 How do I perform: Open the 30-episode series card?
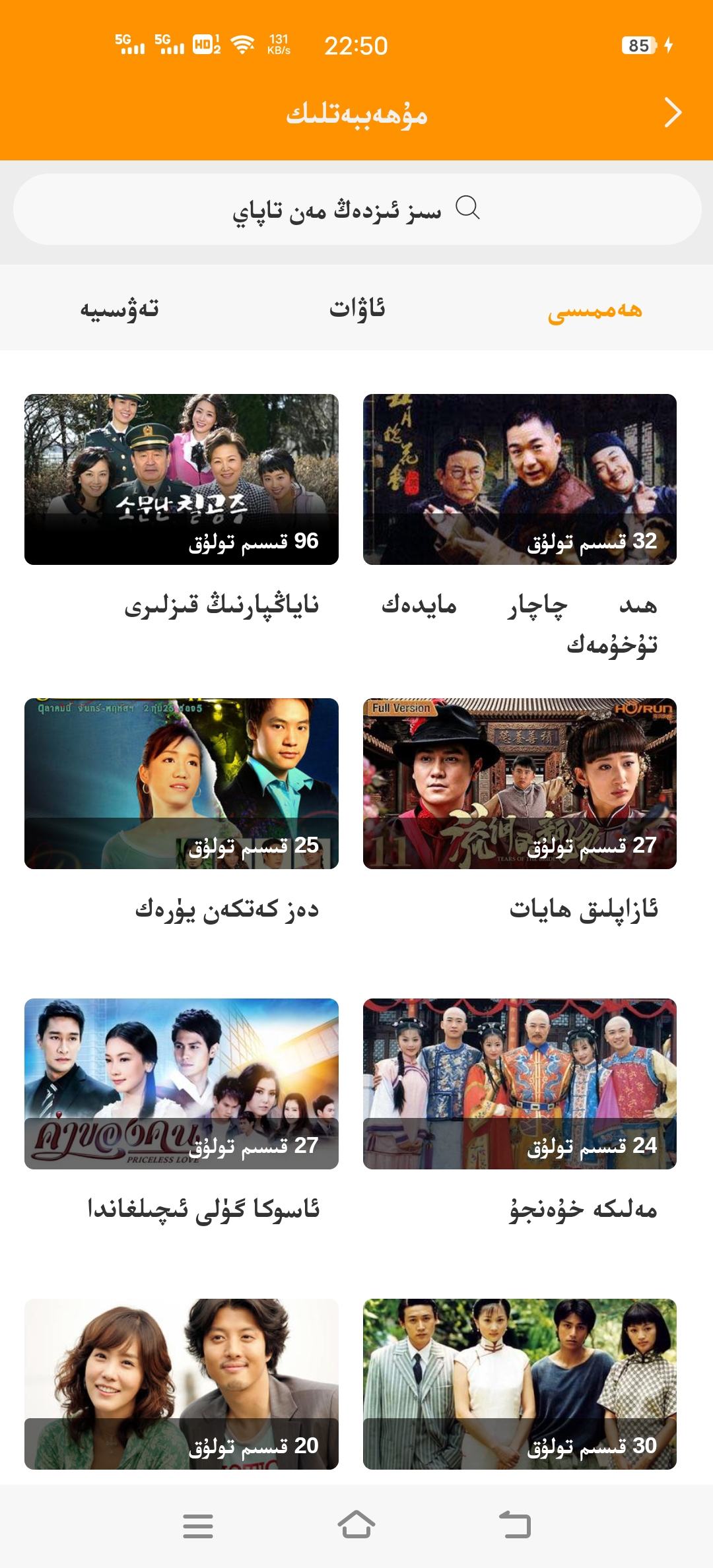click(520, 1384)
